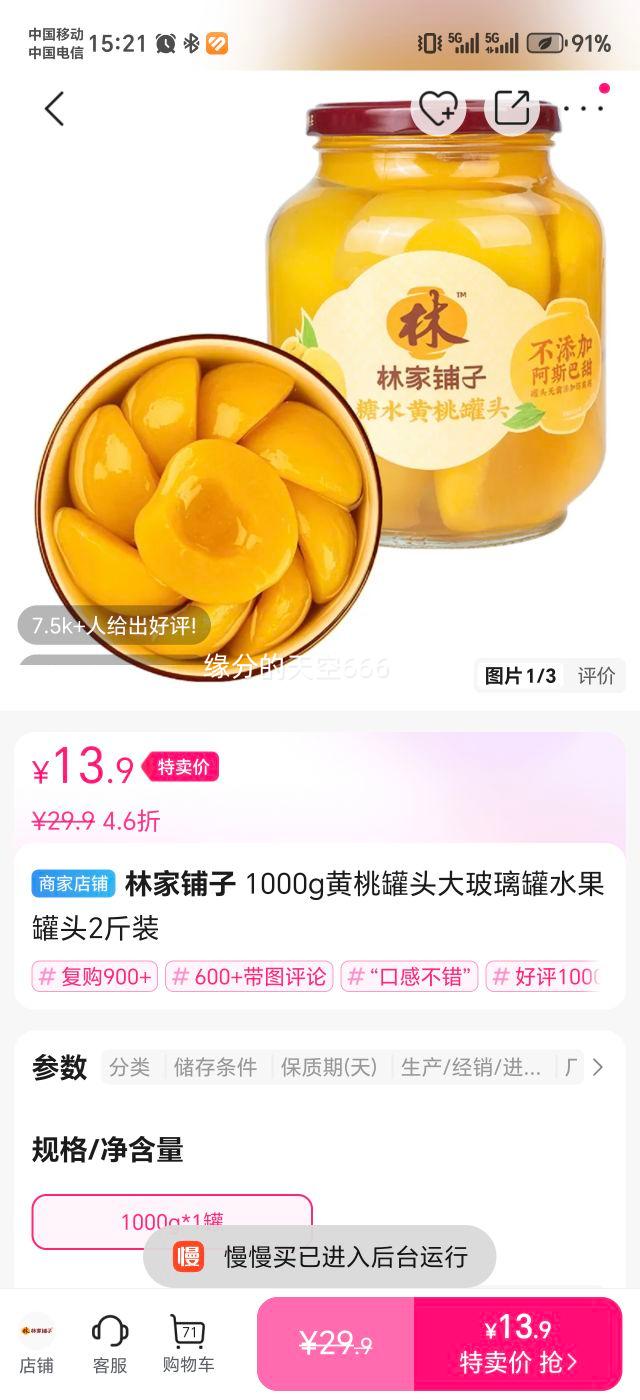
Task: Tap the "口感不错" review tag
Action: [410, 976]
